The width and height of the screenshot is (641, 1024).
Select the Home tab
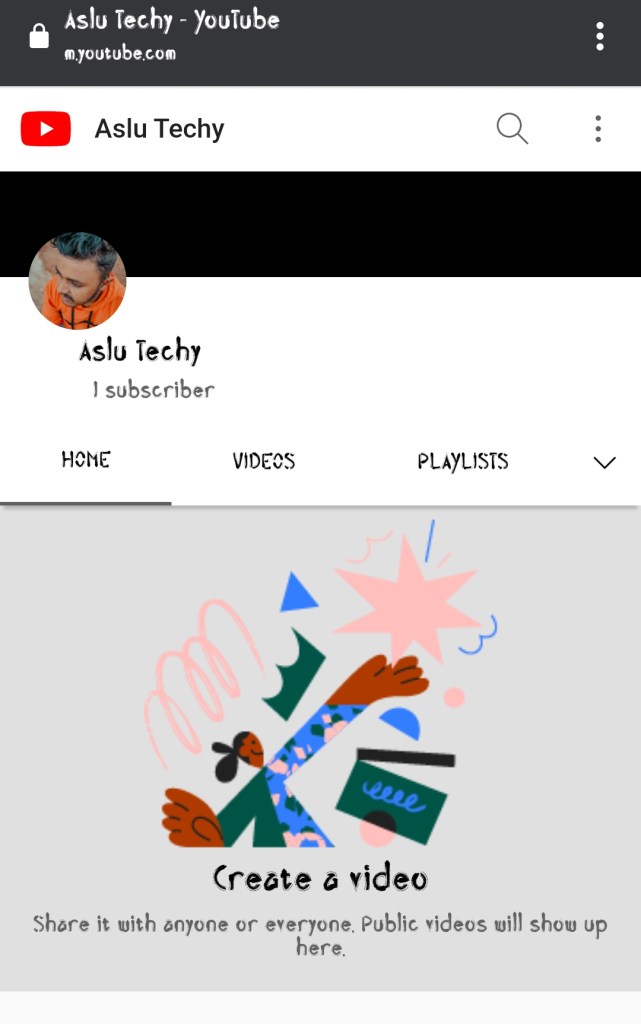click(86, 460)
